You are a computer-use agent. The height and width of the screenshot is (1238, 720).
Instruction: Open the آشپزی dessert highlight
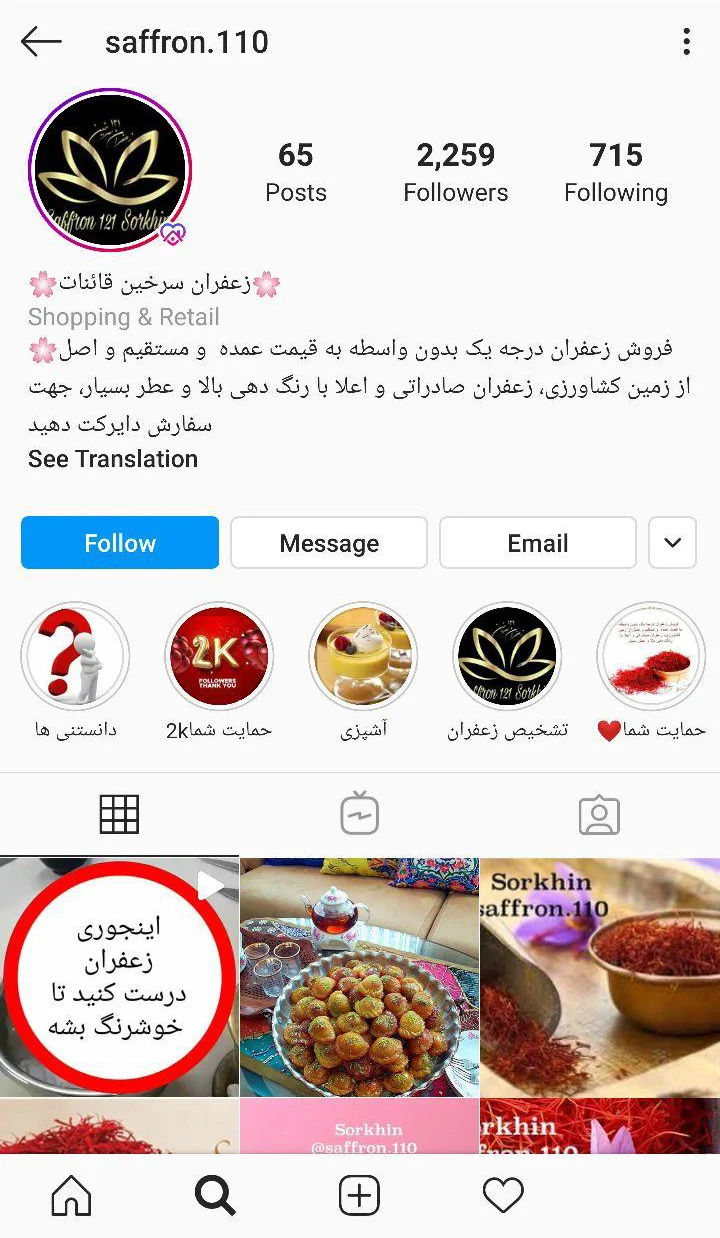[x=363, y=657]
